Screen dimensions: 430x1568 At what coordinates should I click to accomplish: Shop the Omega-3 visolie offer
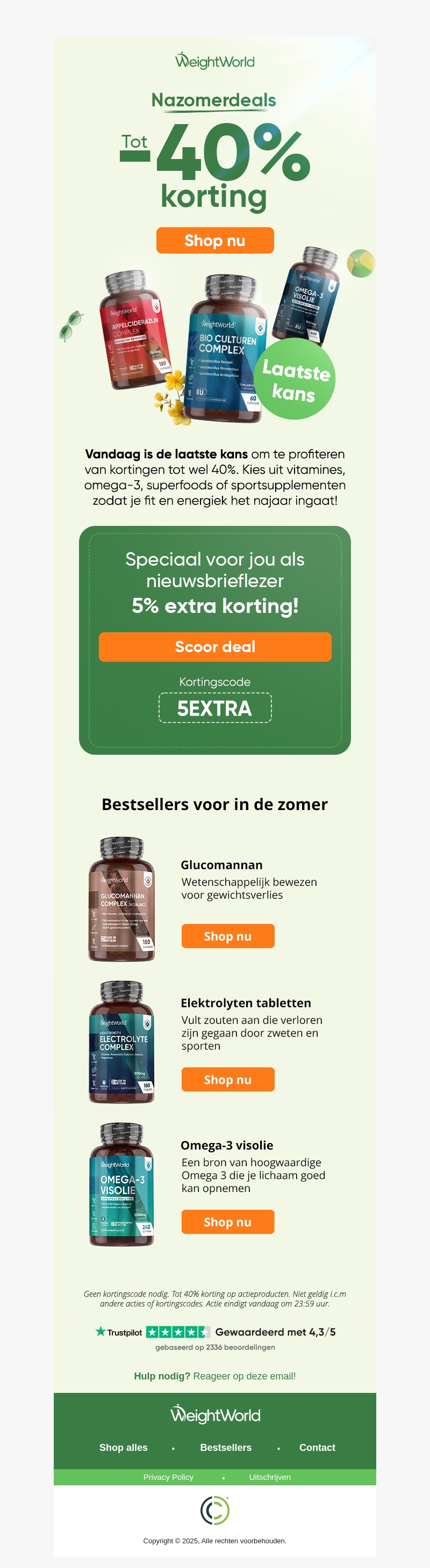[228, 1222]
